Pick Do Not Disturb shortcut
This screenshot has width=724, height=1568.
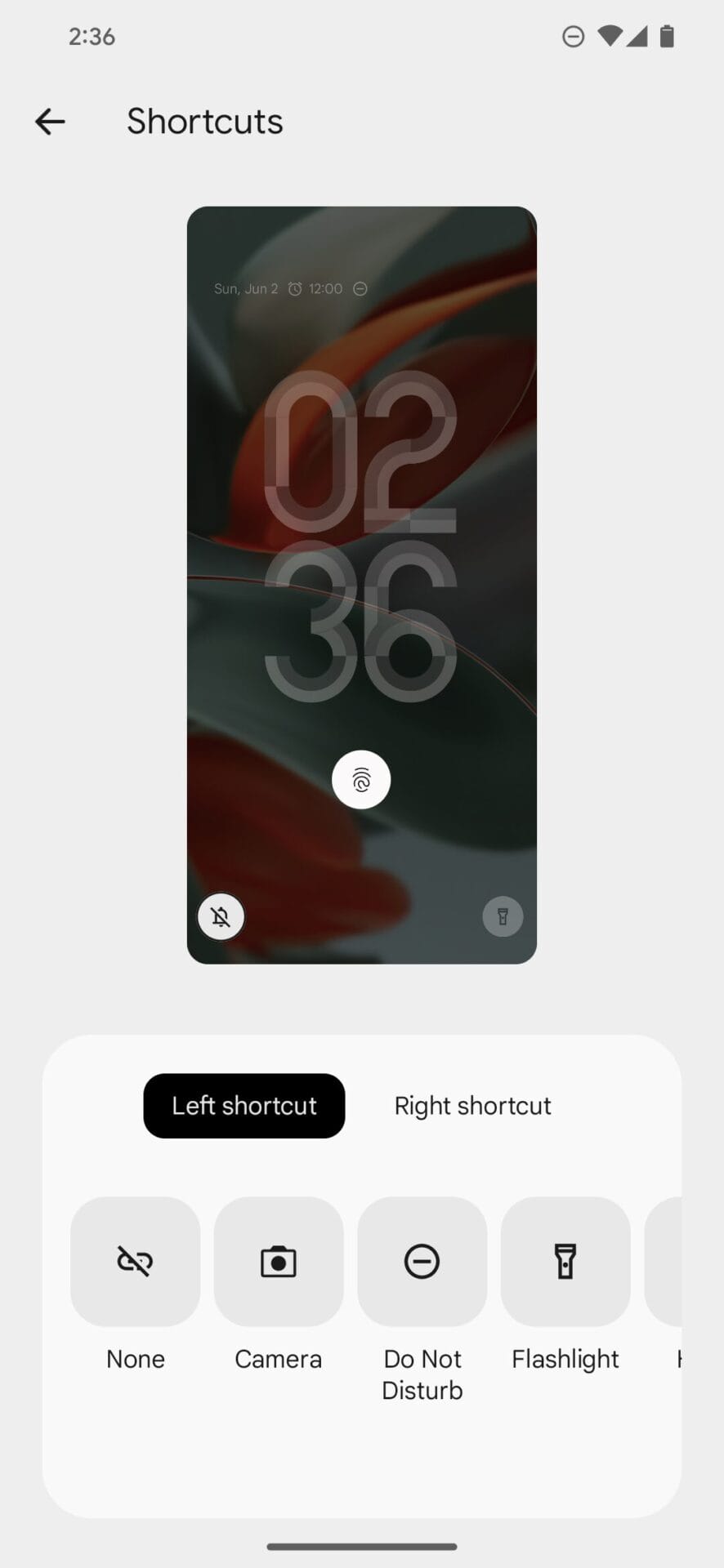[422, 1261]
